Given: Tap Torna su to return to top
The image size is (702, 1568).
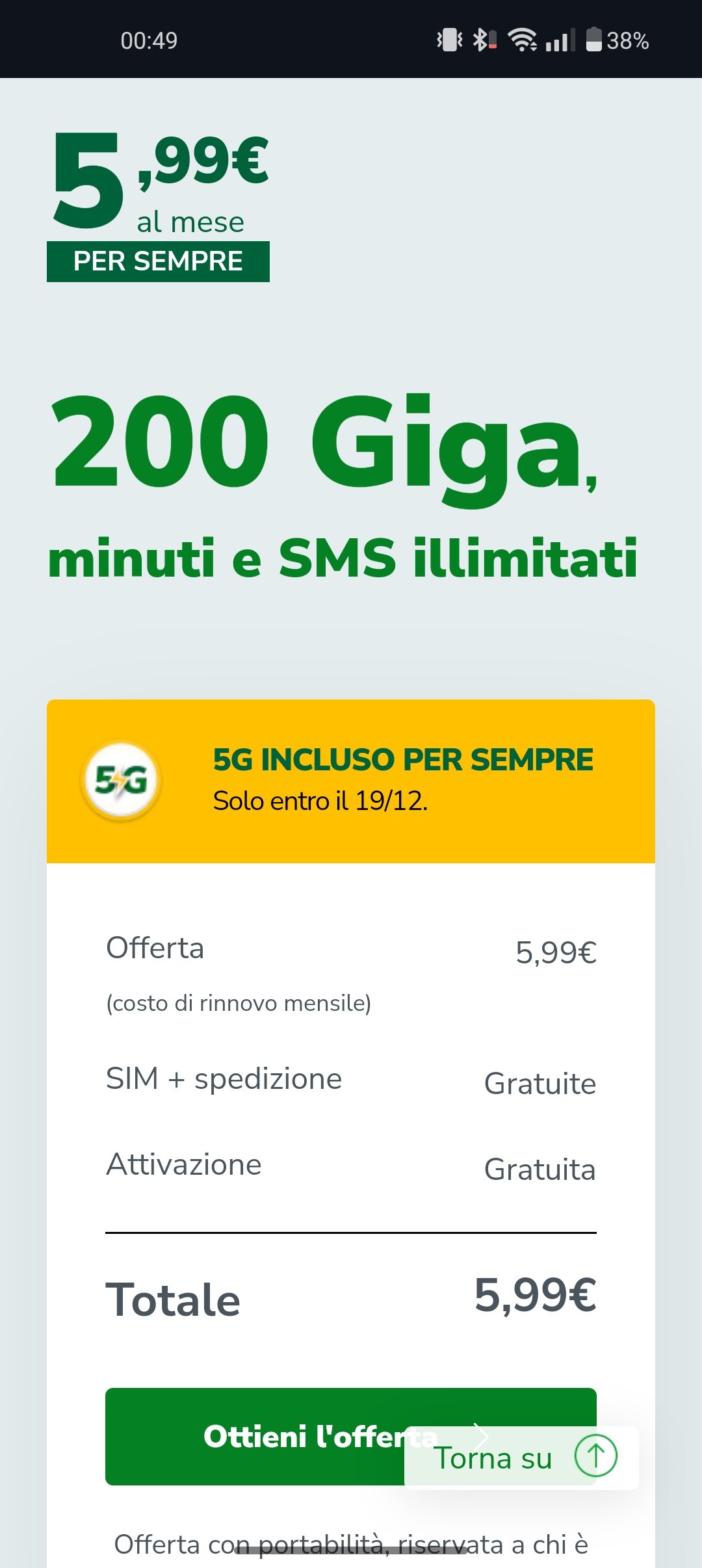Looking at the screenshot, I should coord(523,1458).
